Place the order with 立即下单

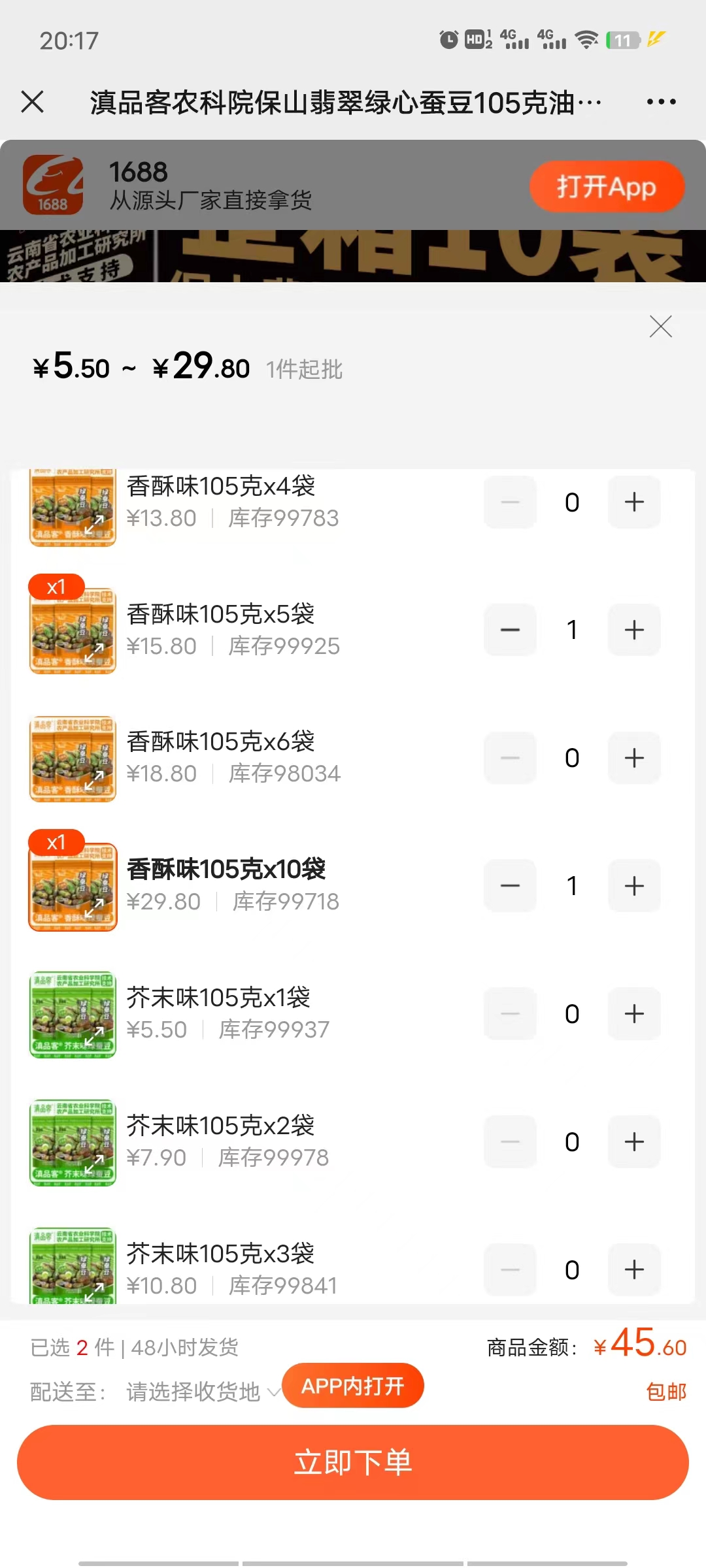pyautogui.click(x=353, y=1462)
